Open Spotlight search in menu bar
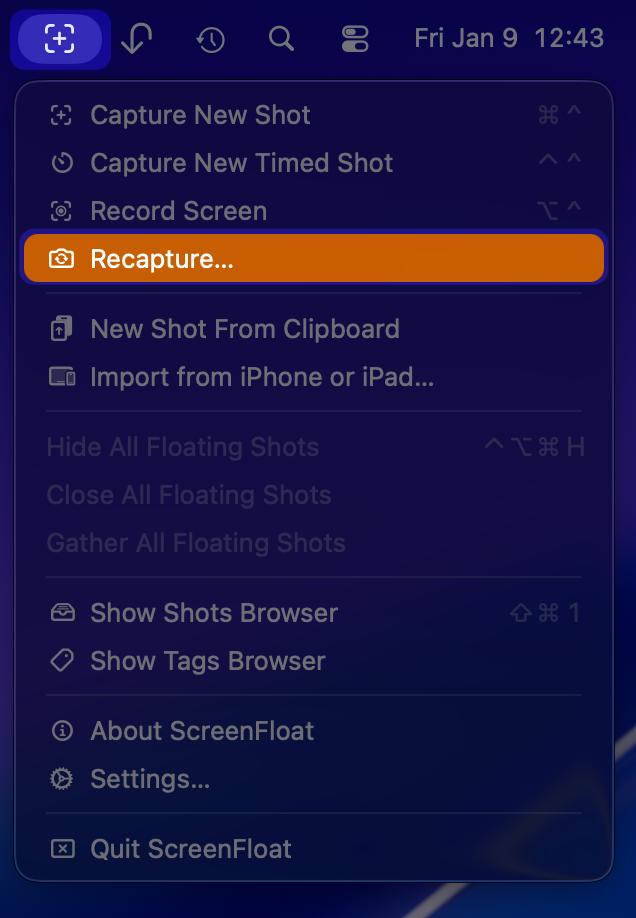Viewport: 636px width, 918px height. pos(282,39)
